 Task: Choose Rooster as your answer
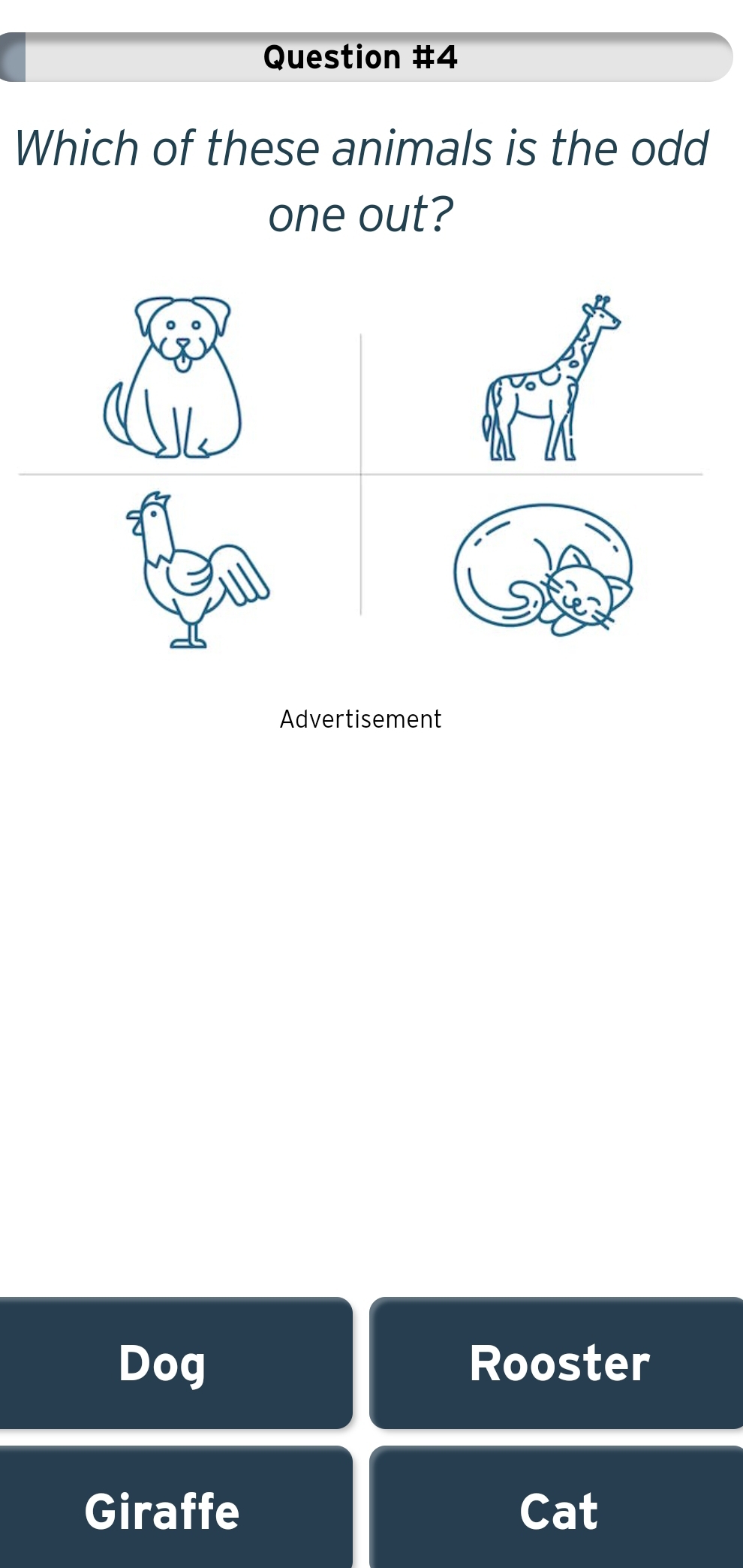(559, 1363)
